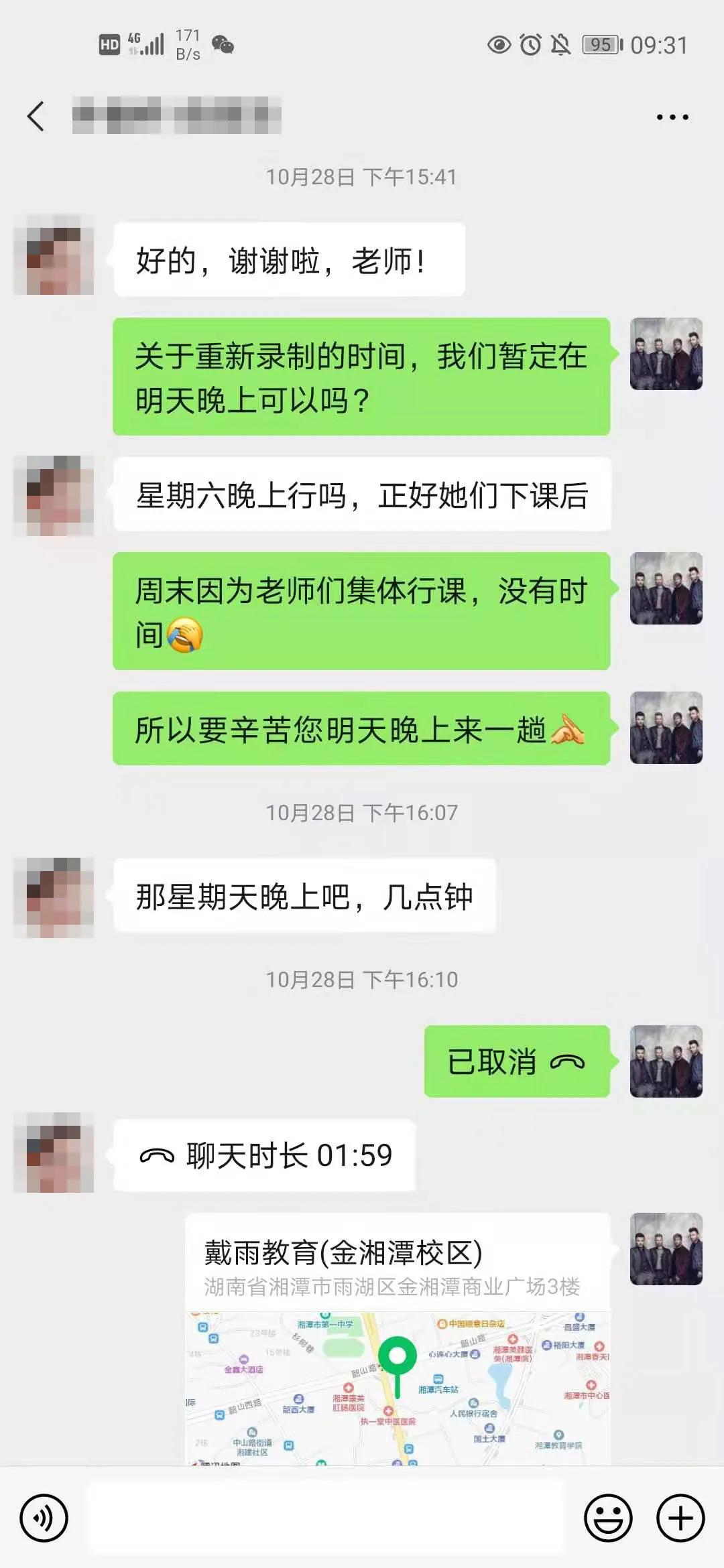
Task: Open the 戴雨教育(金湘潭校区) location card
Action: tap(398, 1333)
